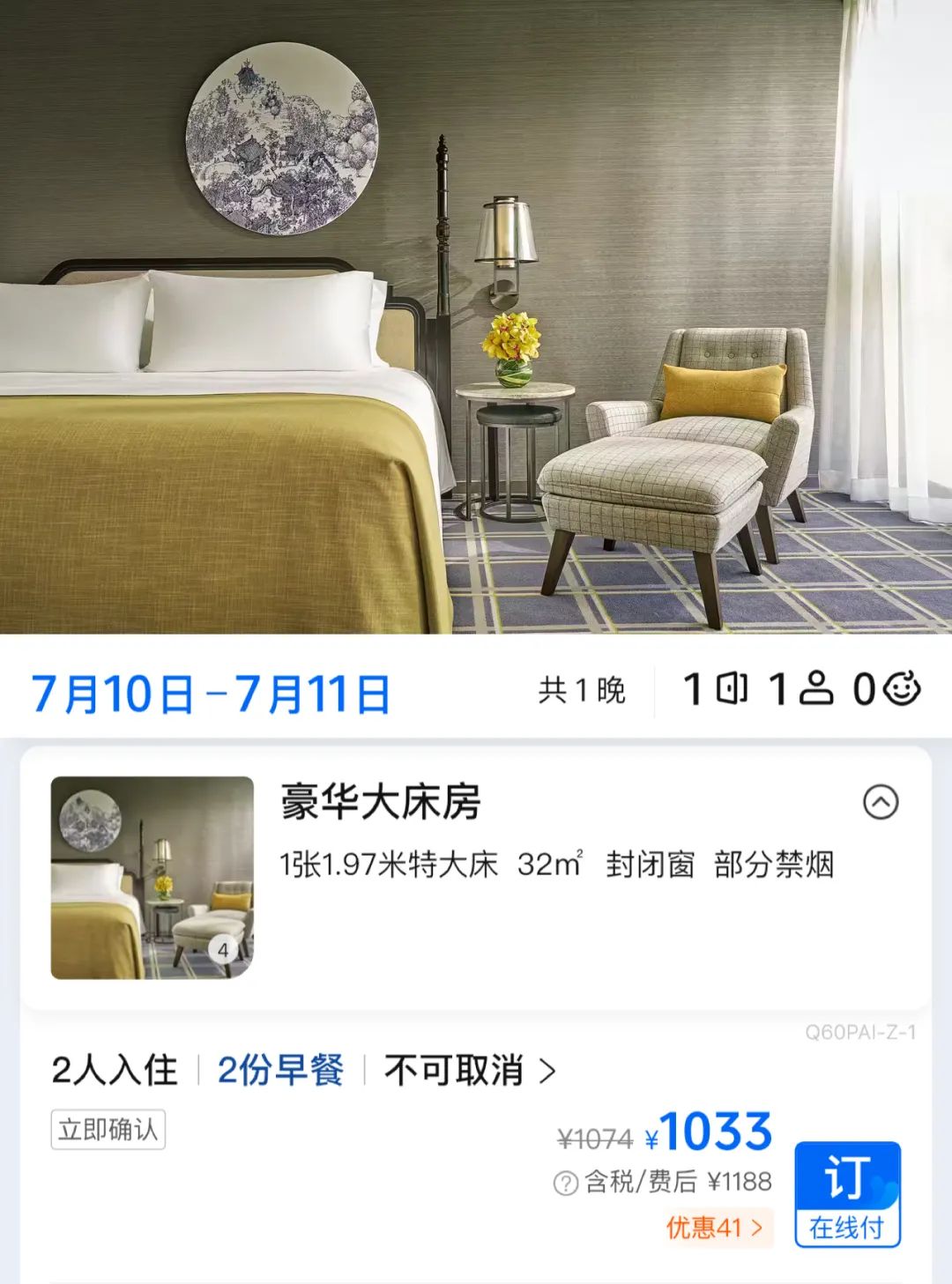Viewport: 952px width, 1284px height.
Task: Edit room and guest count
Action: click(x=800, y=689)
